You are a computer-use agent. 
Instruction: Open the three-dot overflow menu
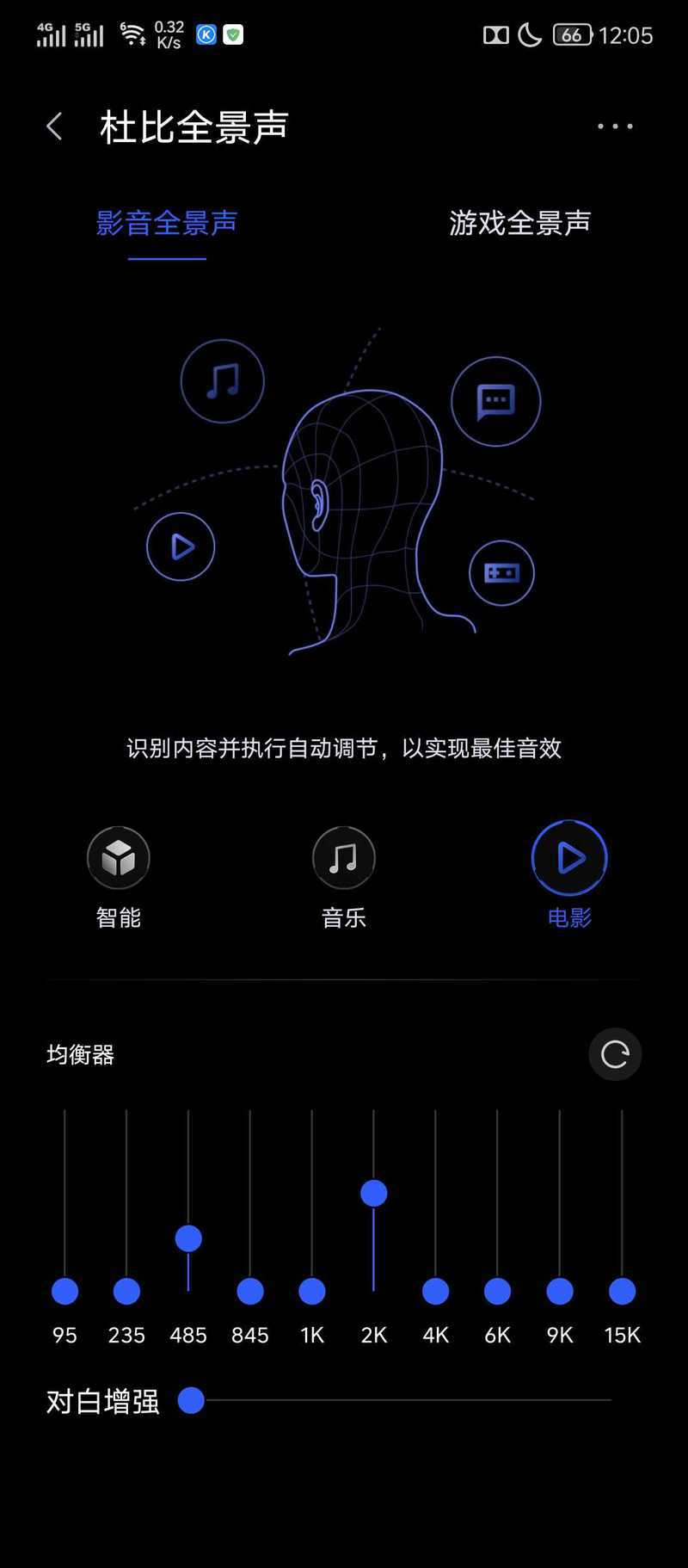pos(615,127)
